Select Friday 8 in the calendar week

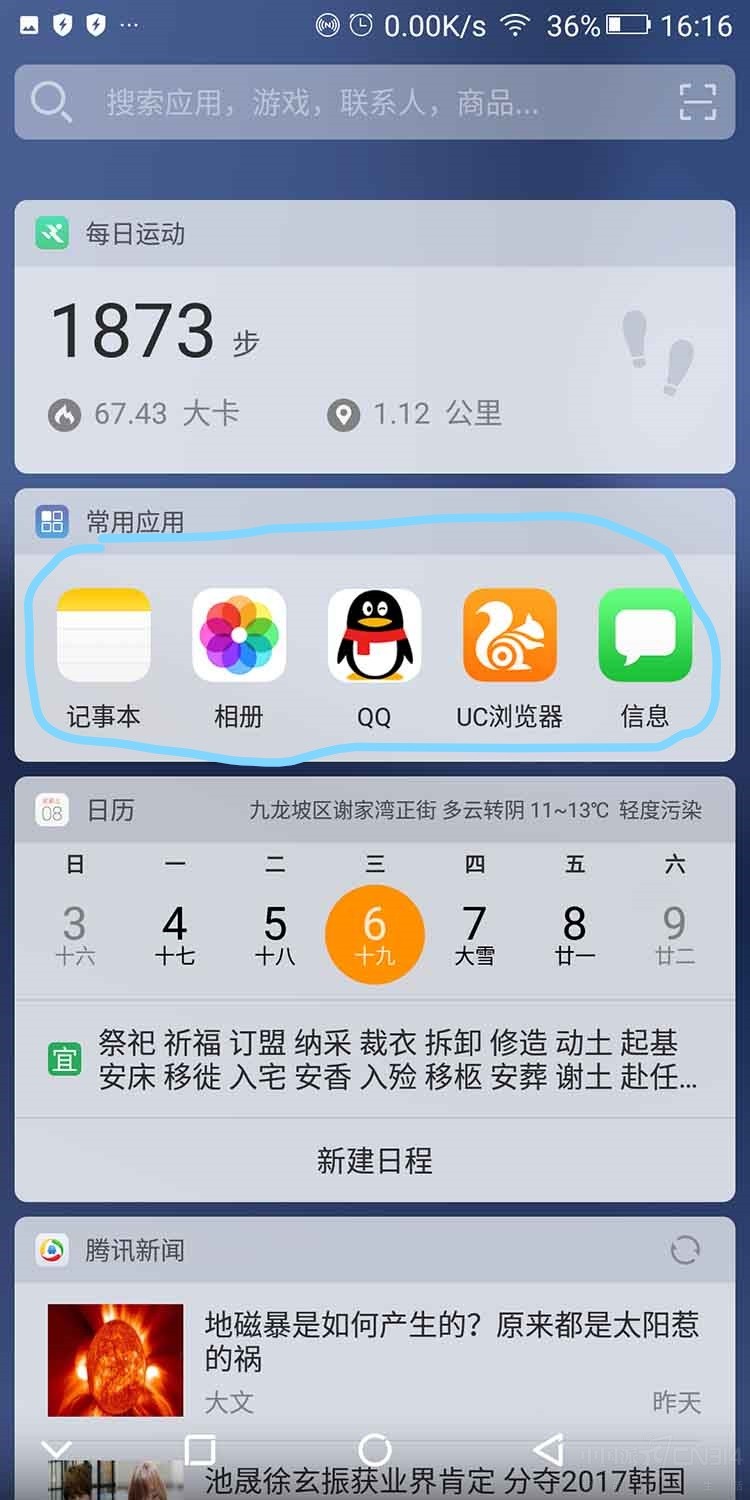coord(575,934)
